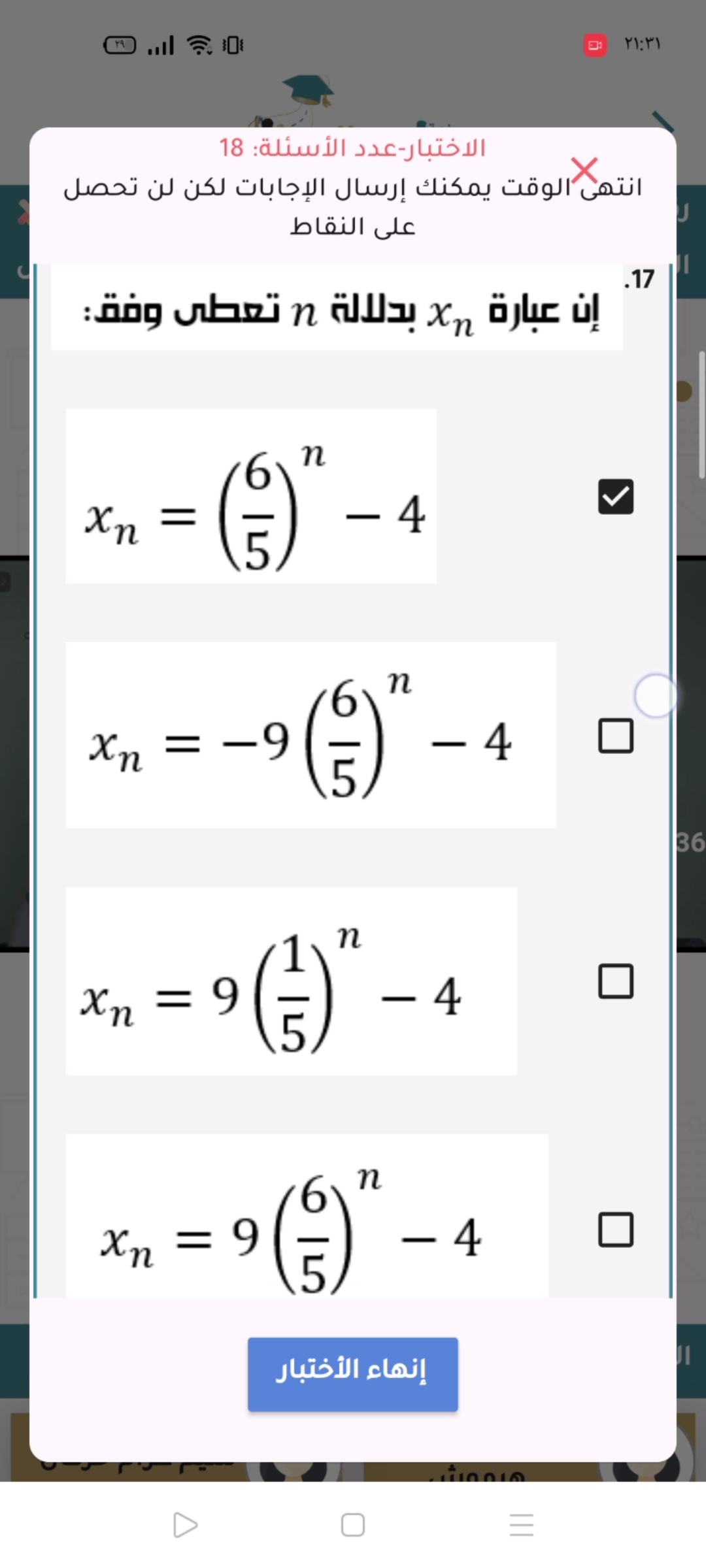Open recent apps from the navigation bar
This screenshot has width=706, height=1568.
coord(521,1525)
